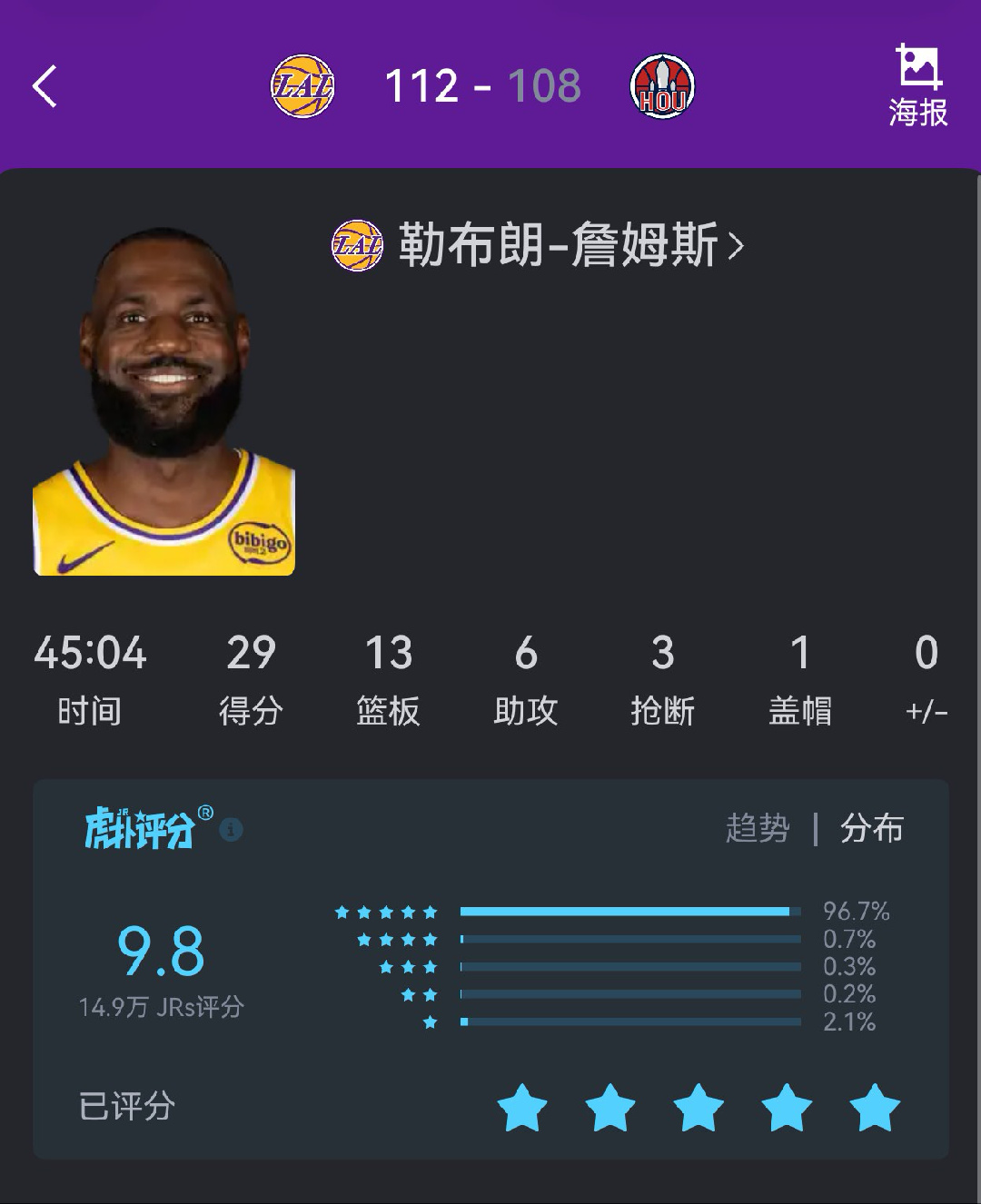Rate one star in 已评分 row
Screen dimensions: 981x1204
pyautogui.click(x=522, y=1108)
